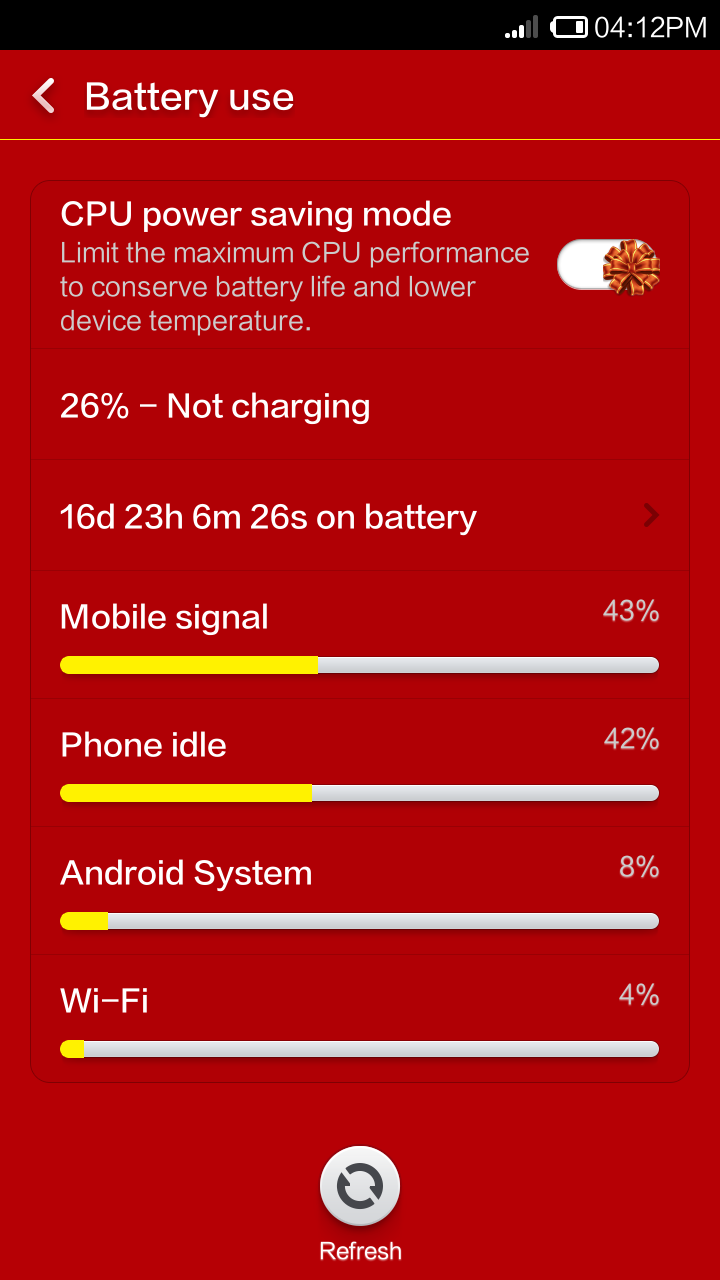Refresh the battery usage stats
Screen dimensions: 720x1280
[x=360, y=1187]
